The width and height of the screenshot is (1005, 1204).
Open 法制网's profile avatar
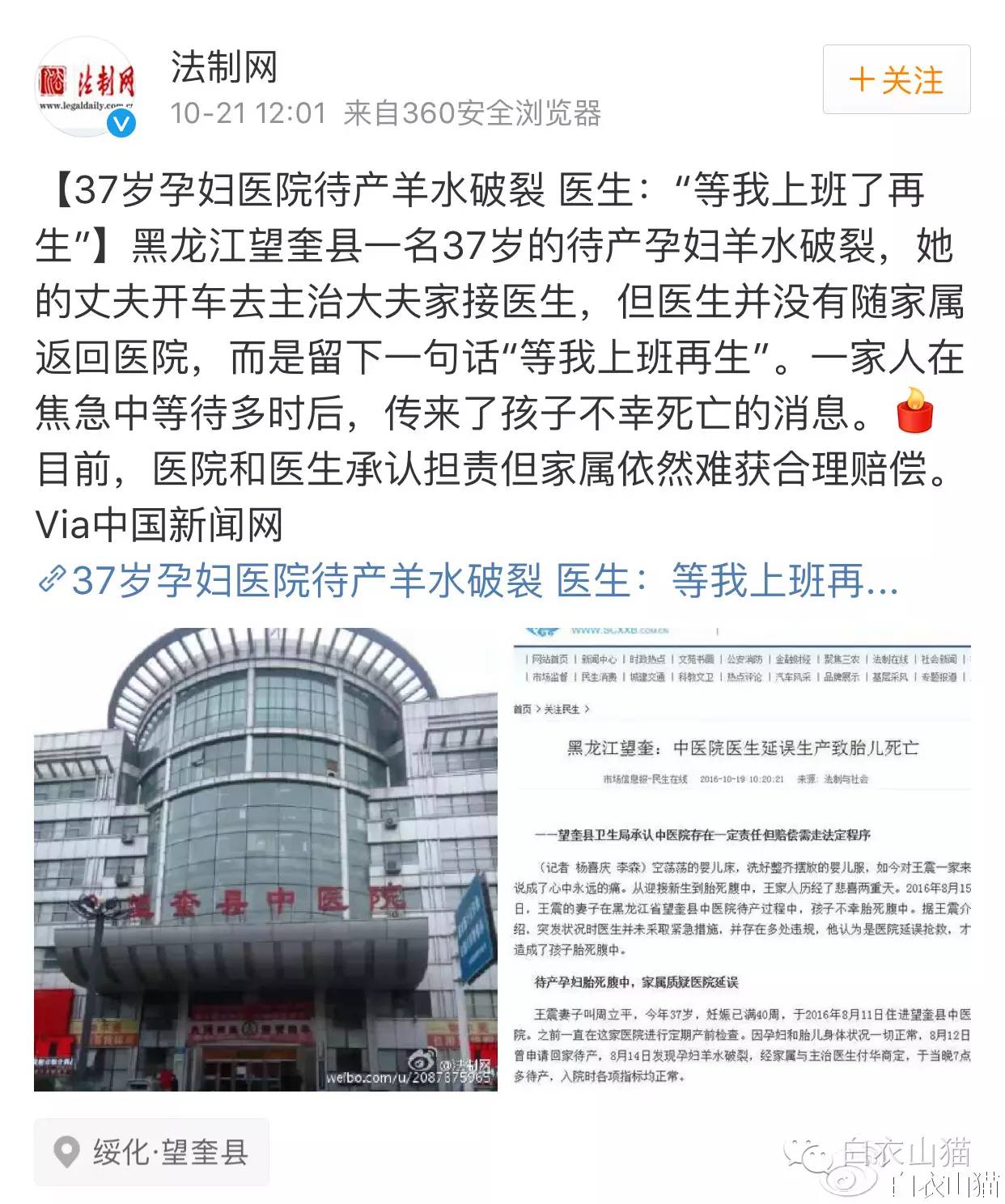(86, 87)
